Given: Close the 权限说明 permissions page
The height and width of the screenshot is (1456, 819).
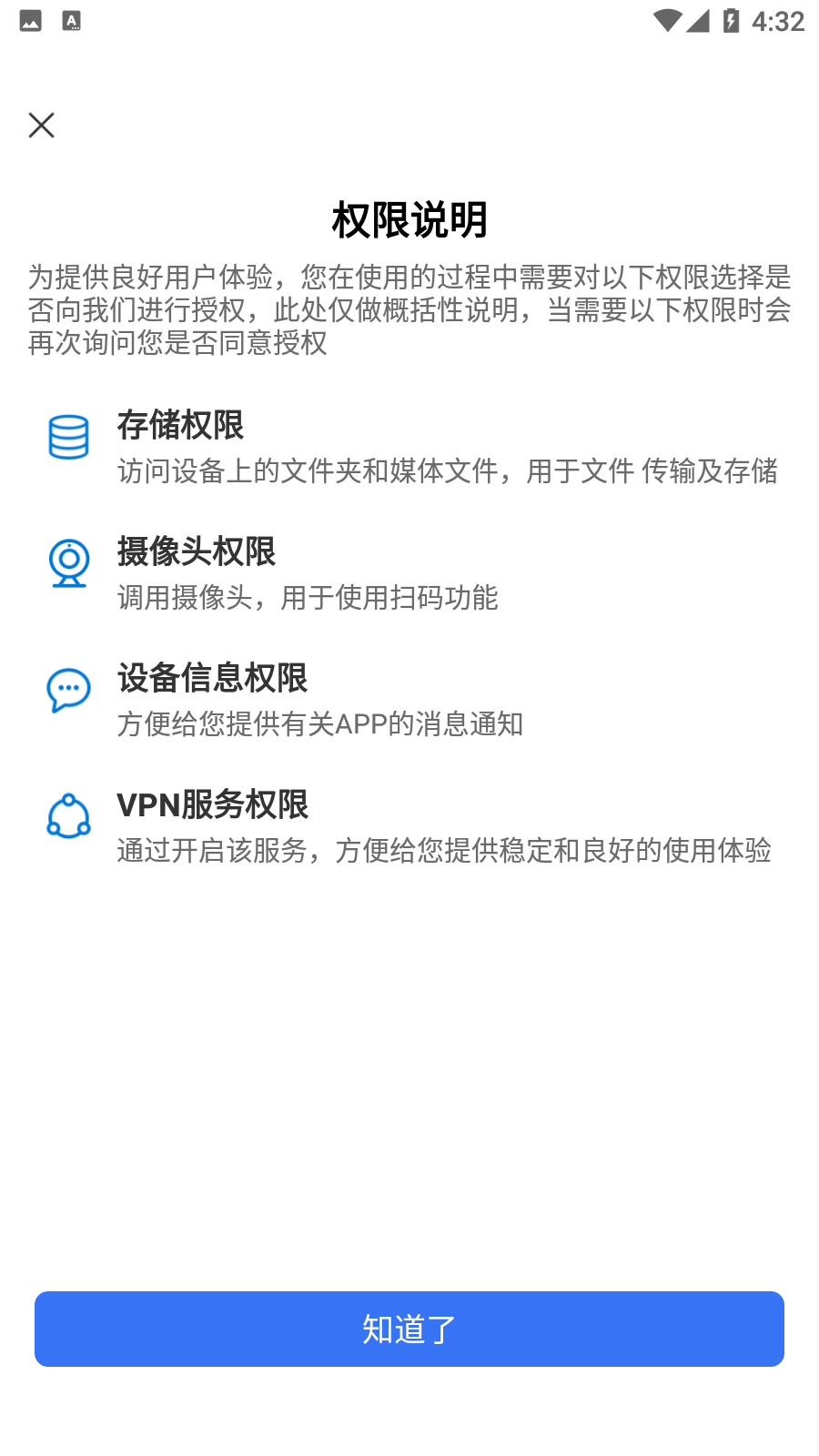Looking at the screenshot, I should 41,125.
